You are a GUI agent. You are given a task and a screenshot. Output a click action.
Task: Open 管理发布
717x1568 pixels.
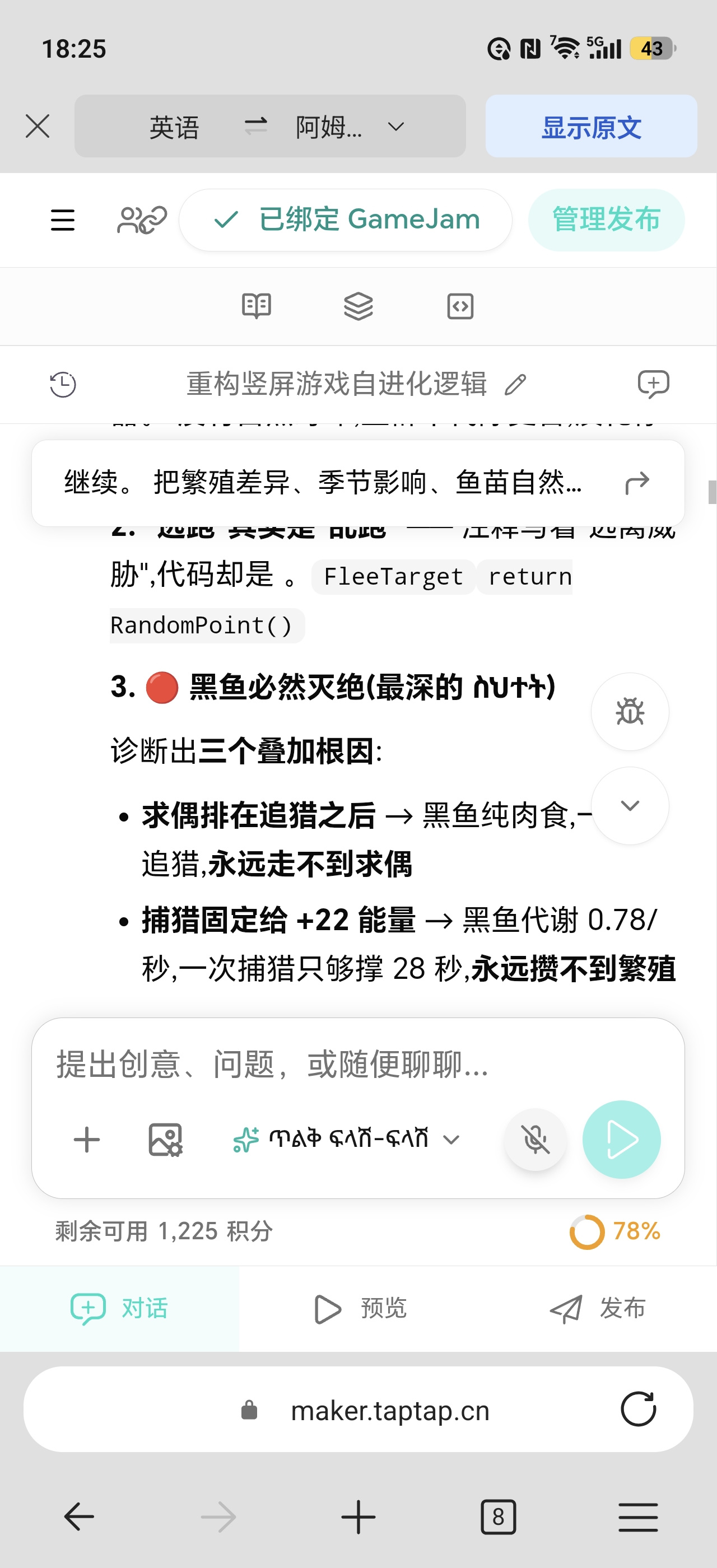coord(606,220)
